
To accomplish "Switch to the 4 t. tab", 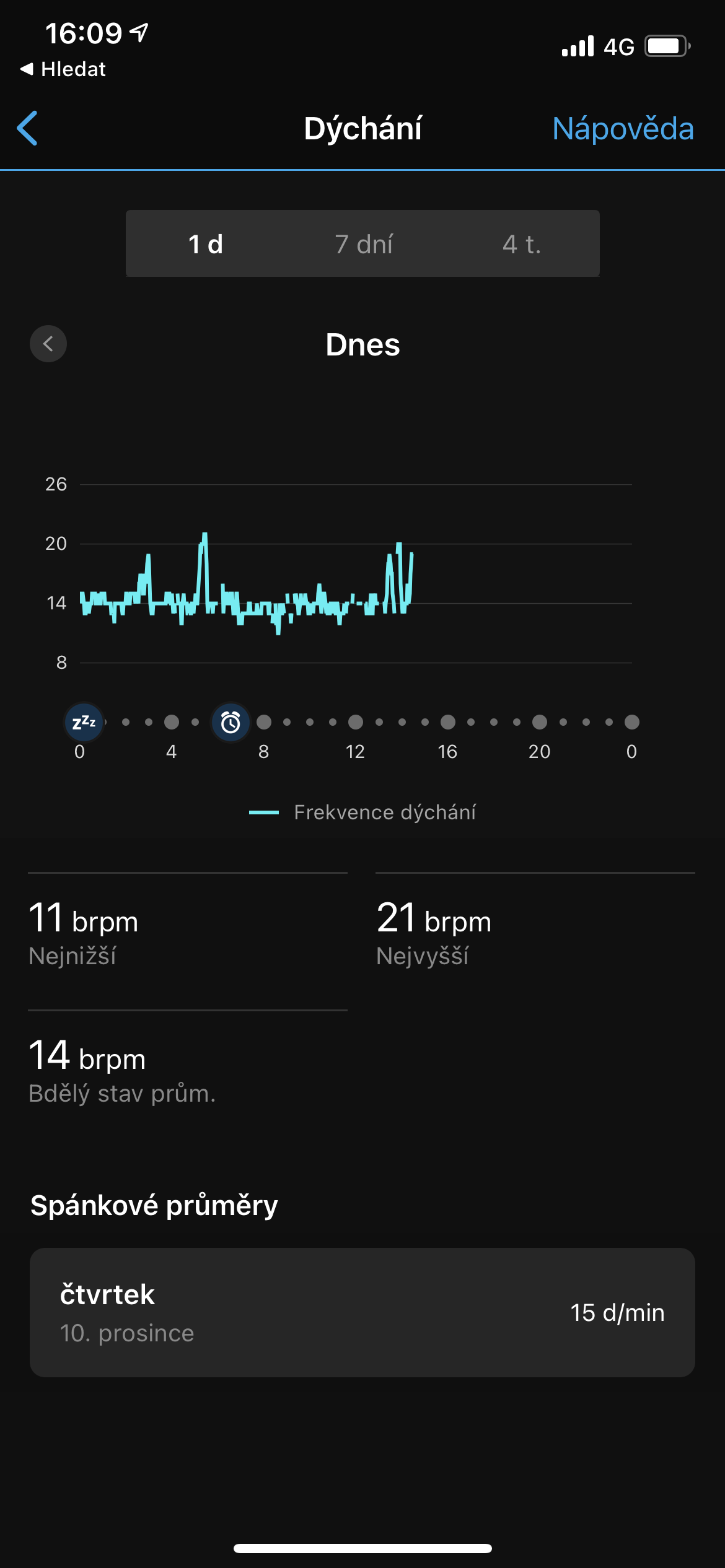I will pyautogui.click(x=521, y=244).
